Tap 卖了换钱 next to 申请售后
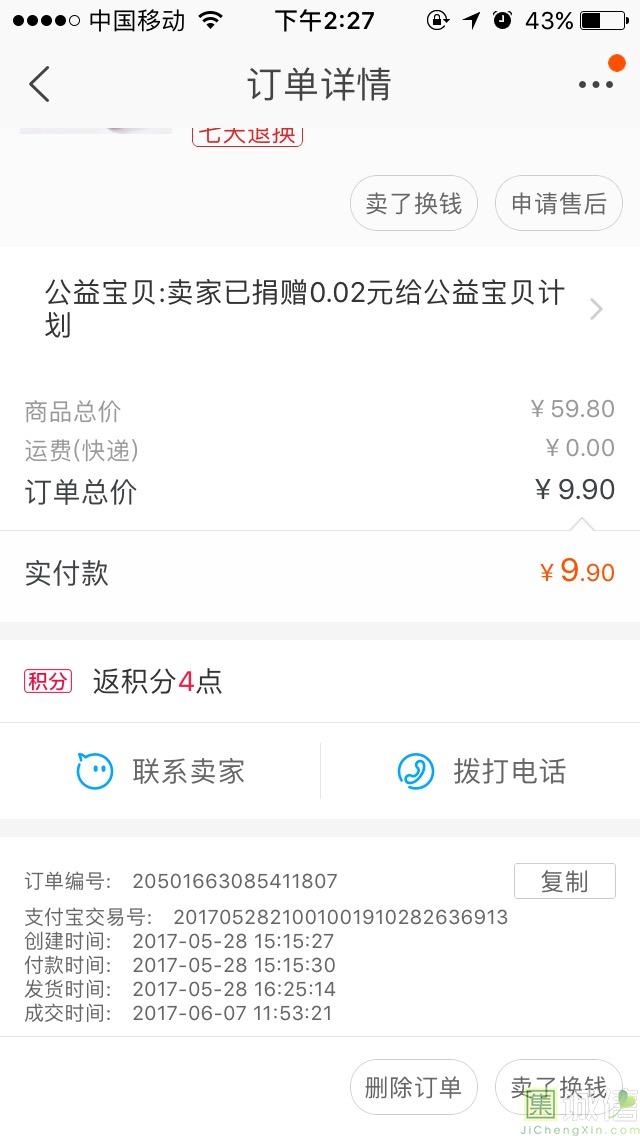The image size is (640, 1136). [x=414, y=204]
